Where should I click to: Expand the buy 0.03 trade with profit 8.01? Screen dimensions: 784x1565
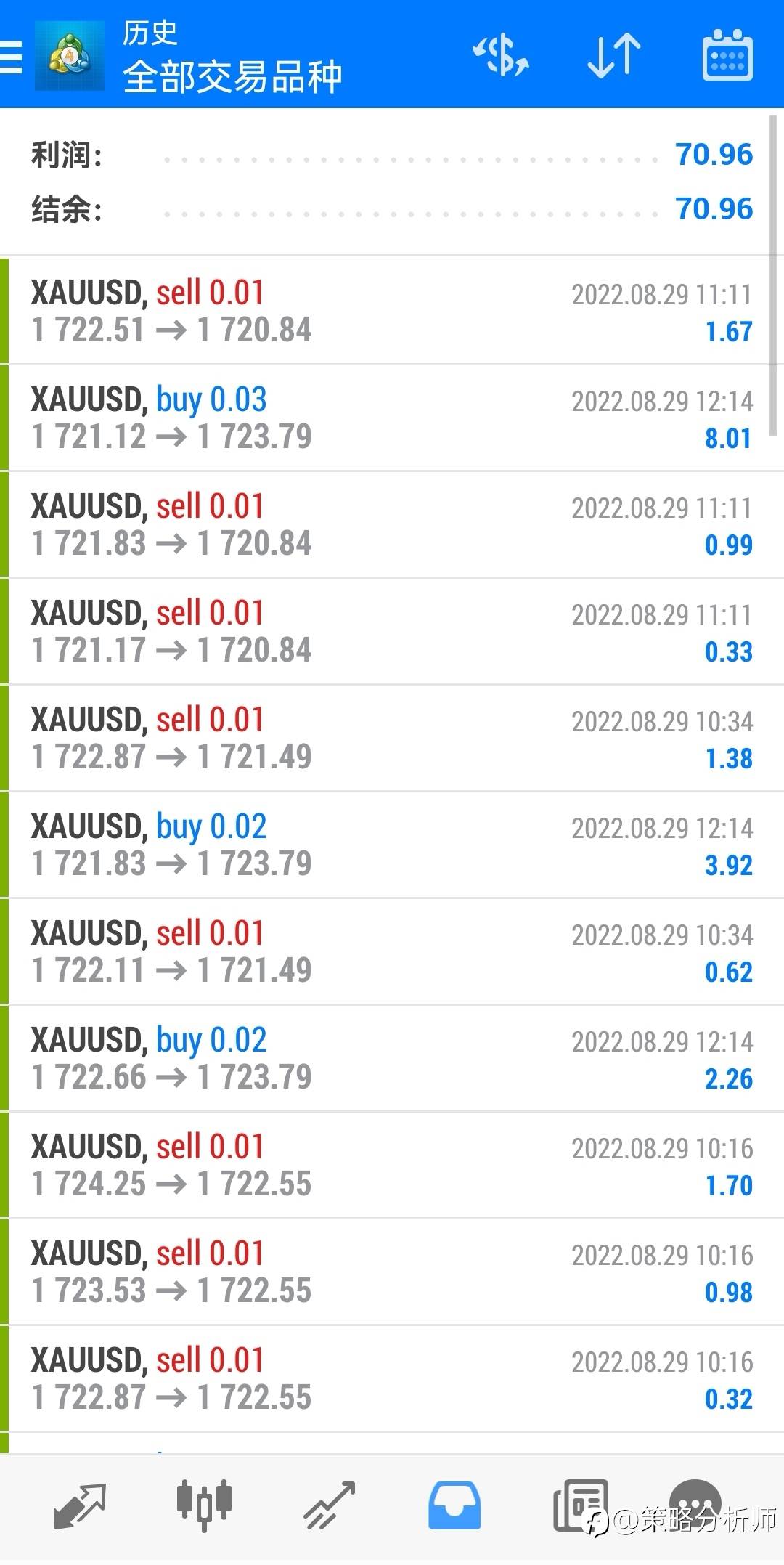click(392, 418)
